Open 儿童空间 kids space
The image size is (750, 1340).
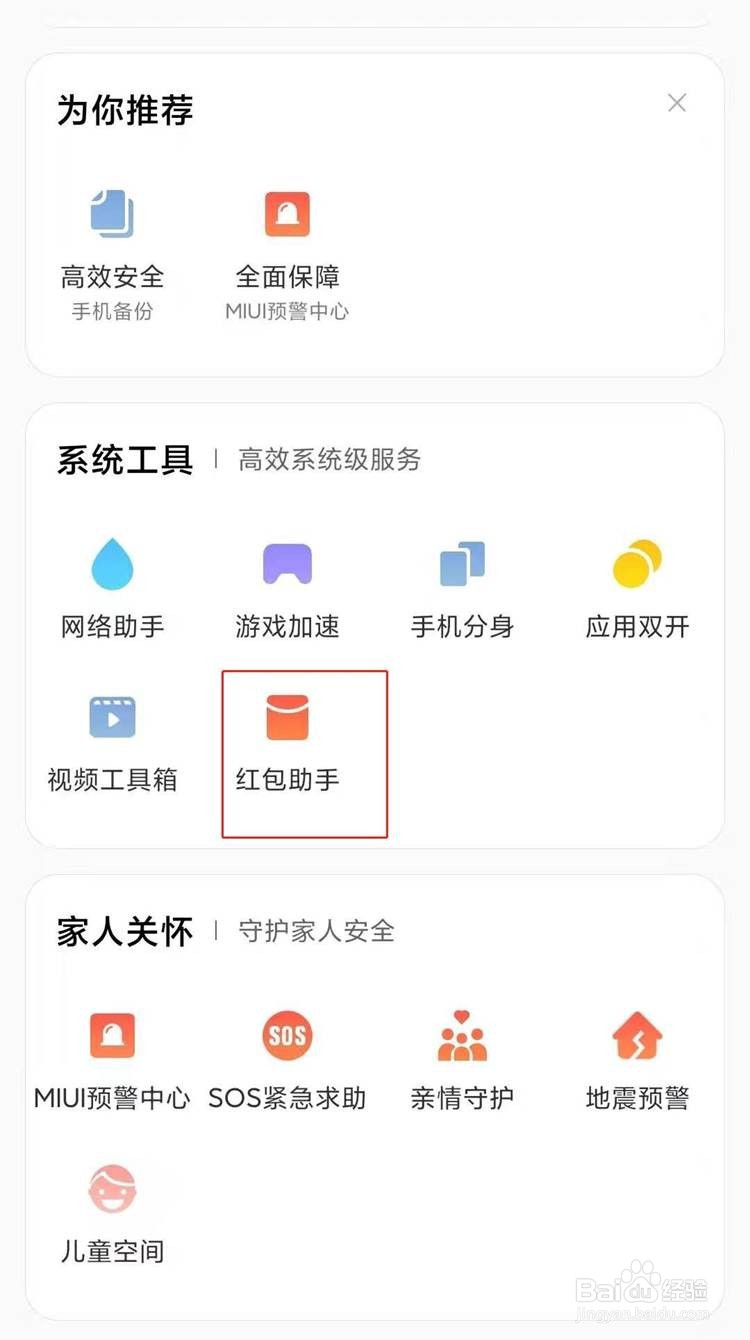(111, 1186)
